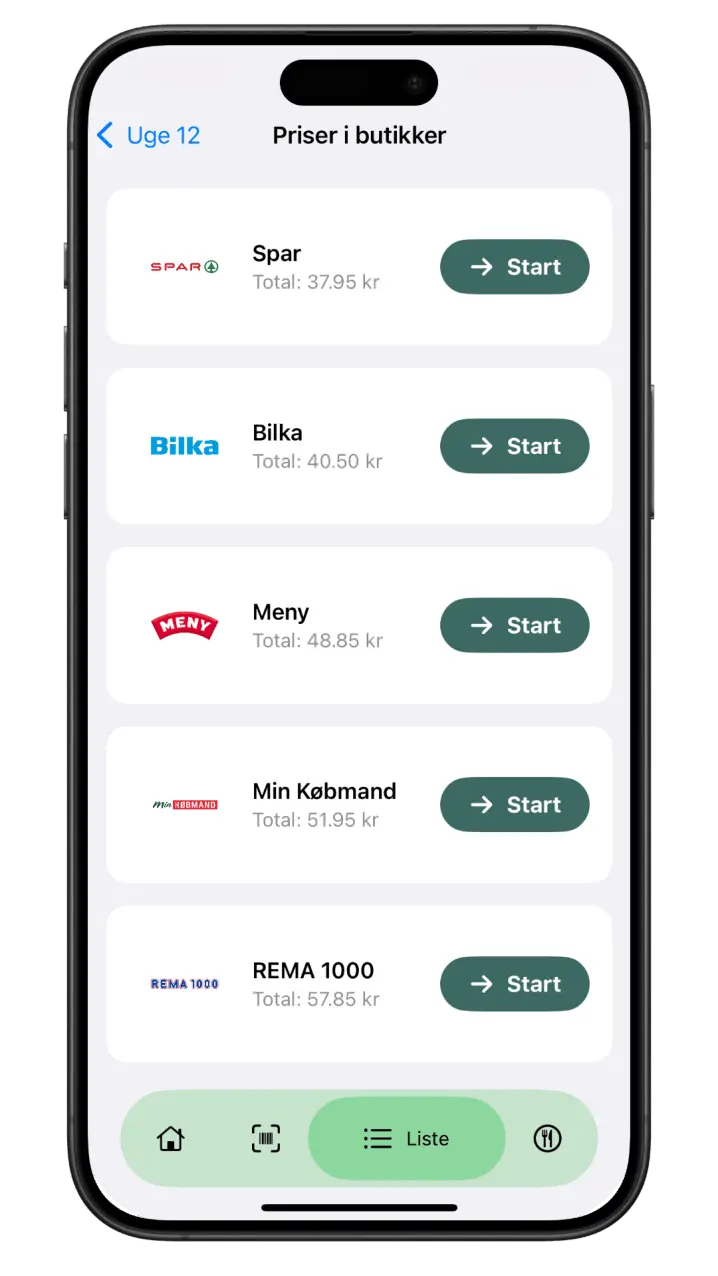Start shopping at Spar

point(514,267)
